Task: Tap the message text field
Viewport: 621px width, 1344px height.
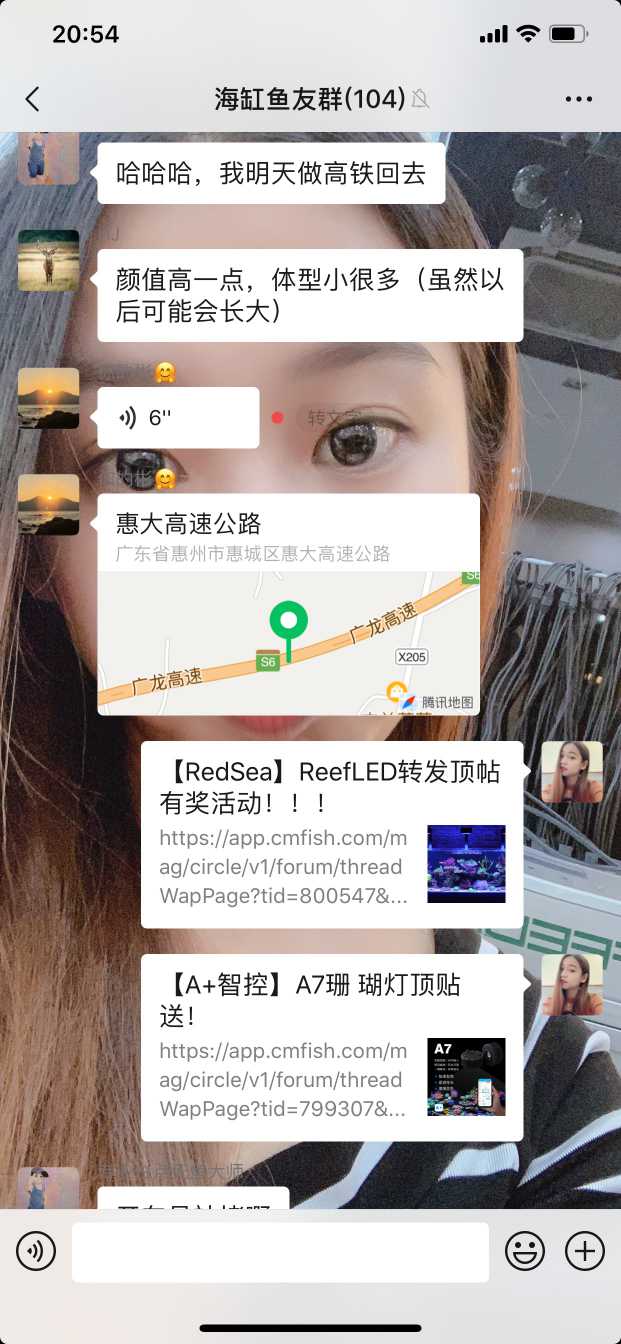Action: [280, 1251]
